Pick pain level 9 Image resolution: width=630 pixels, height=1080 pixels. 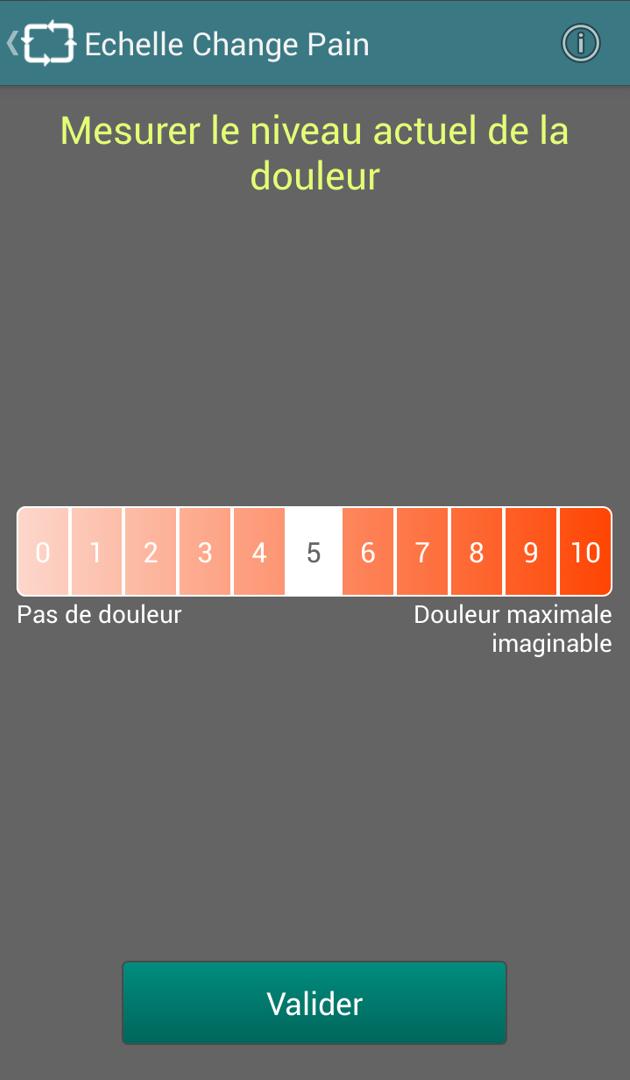(x=531, y=552)
